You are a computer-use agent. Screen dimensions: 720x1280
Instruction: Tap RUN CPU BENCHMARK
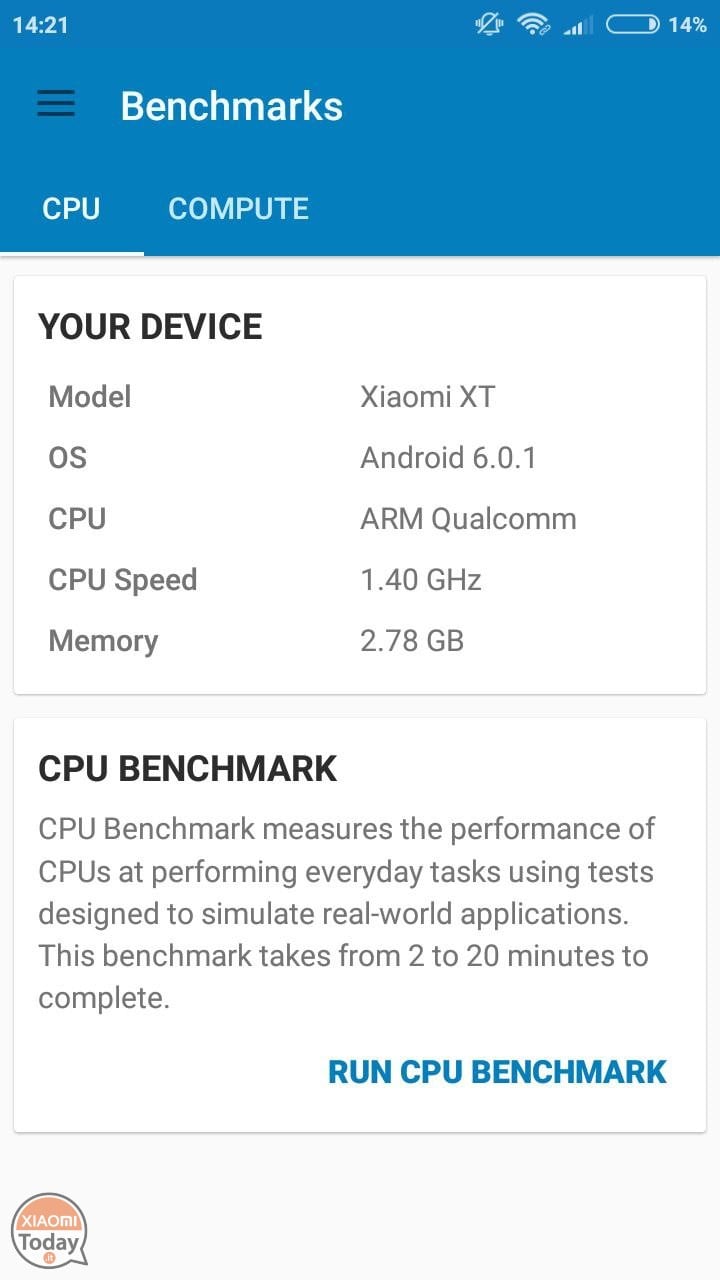497,1071
